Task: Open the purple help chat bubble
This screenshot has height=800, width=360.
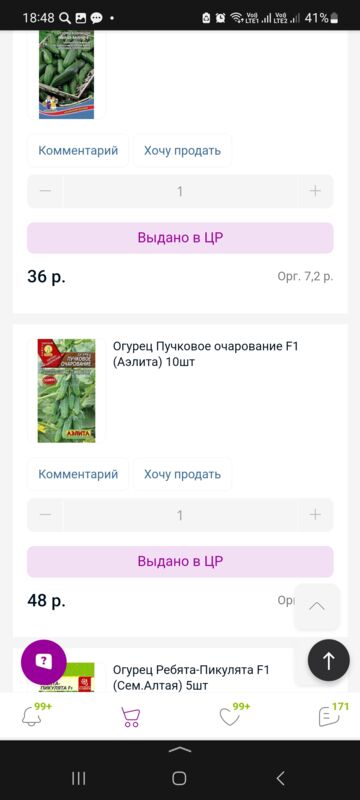Action: pos(43,662)
